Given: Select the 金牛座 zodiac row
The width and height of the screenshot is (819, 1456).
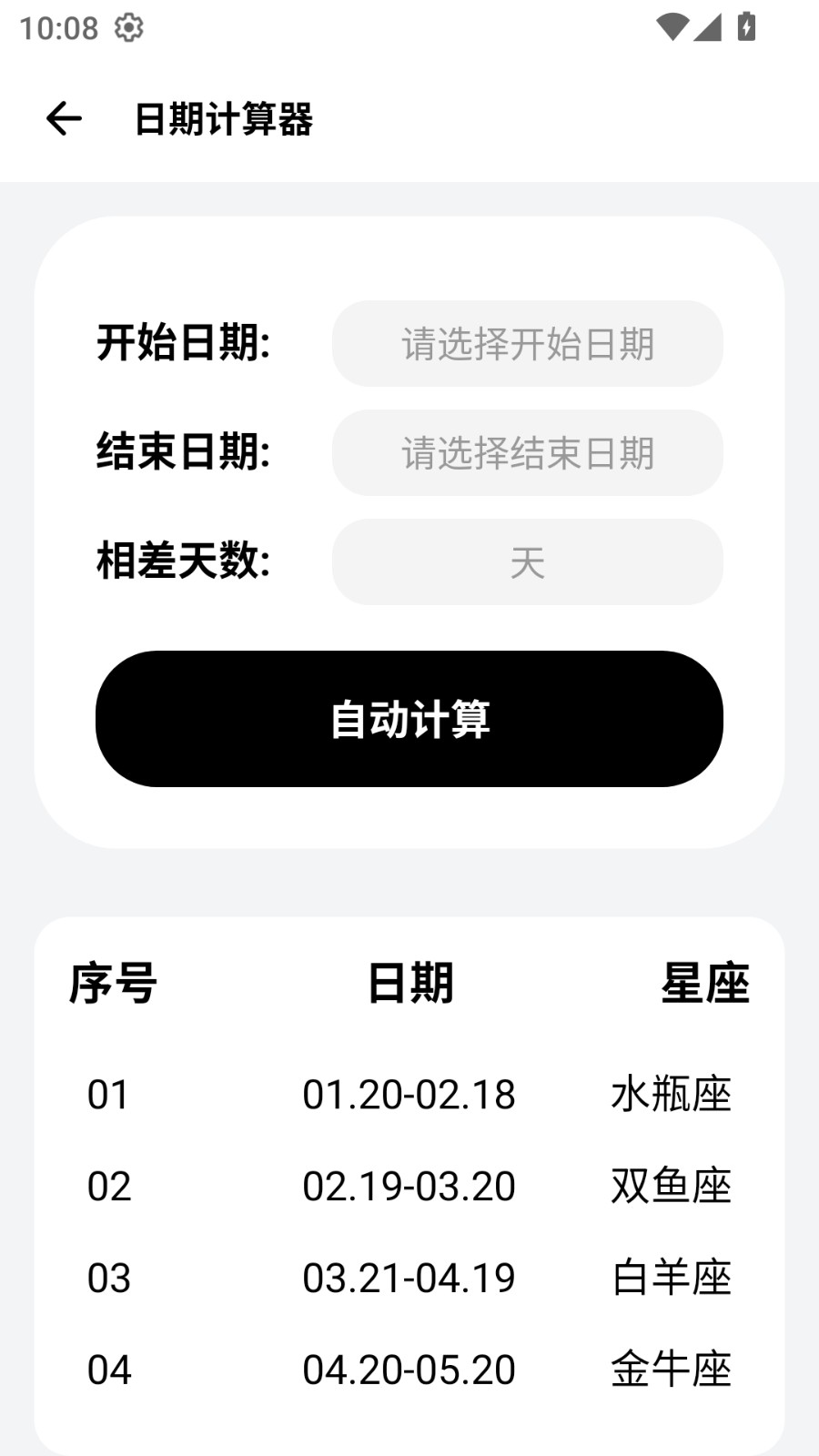Looking at the screenshot, I should point(671,1368).
